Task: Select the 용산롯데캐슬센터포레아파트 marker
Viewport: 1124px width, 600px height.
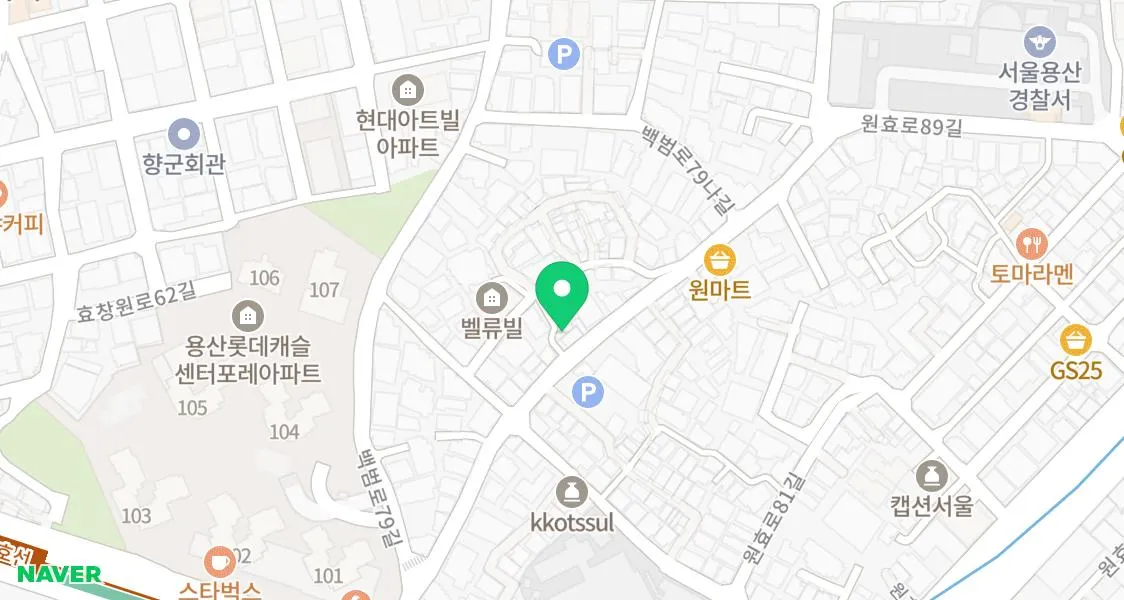Action: (247, 317)
